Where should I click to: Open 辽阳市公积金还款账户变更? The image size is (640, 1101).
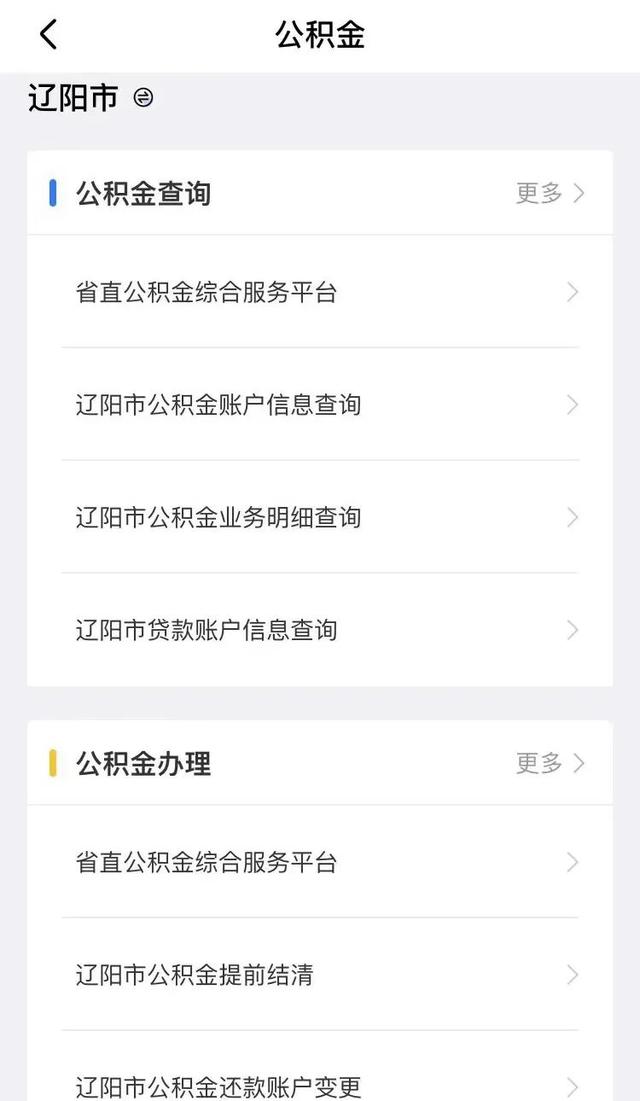(x=320, y=1085)
